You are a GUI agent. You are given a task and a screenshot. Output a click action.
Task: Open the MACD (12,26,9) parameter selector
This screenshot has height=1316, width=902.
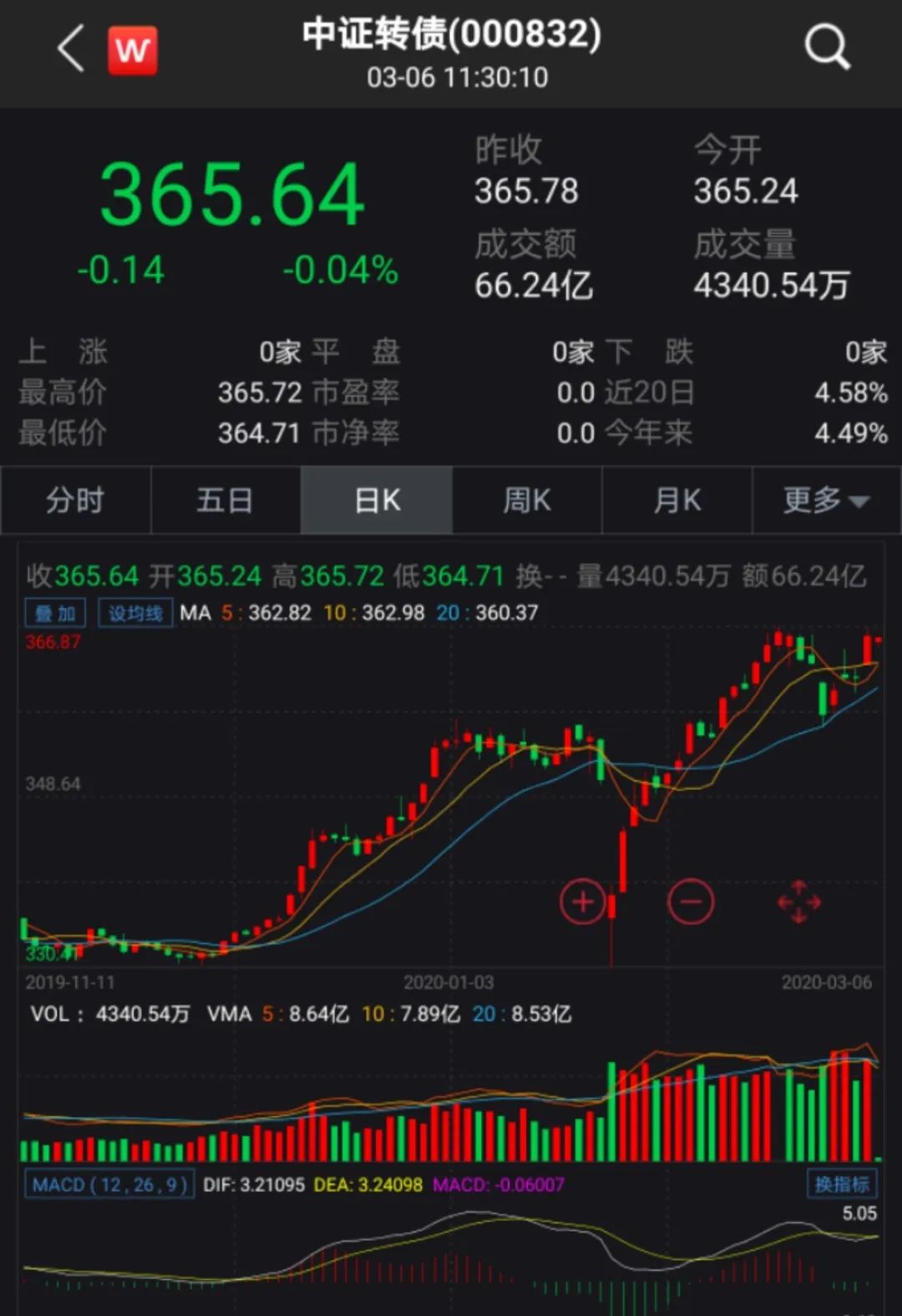109,1184
